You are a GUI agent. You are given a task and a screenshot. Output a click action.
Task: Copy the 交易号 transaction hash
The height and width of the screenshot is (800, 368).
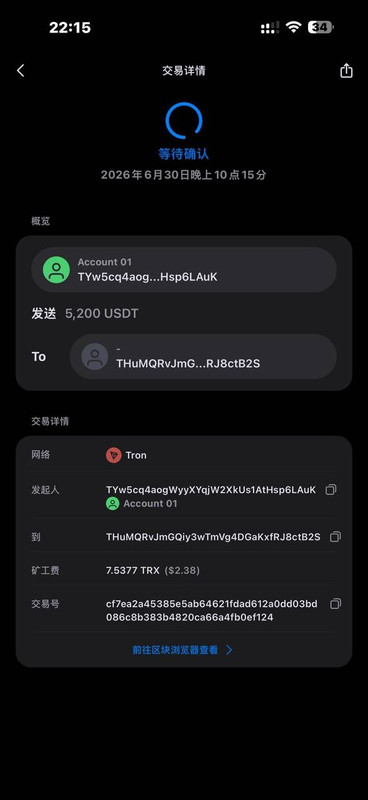pos(335,604)
